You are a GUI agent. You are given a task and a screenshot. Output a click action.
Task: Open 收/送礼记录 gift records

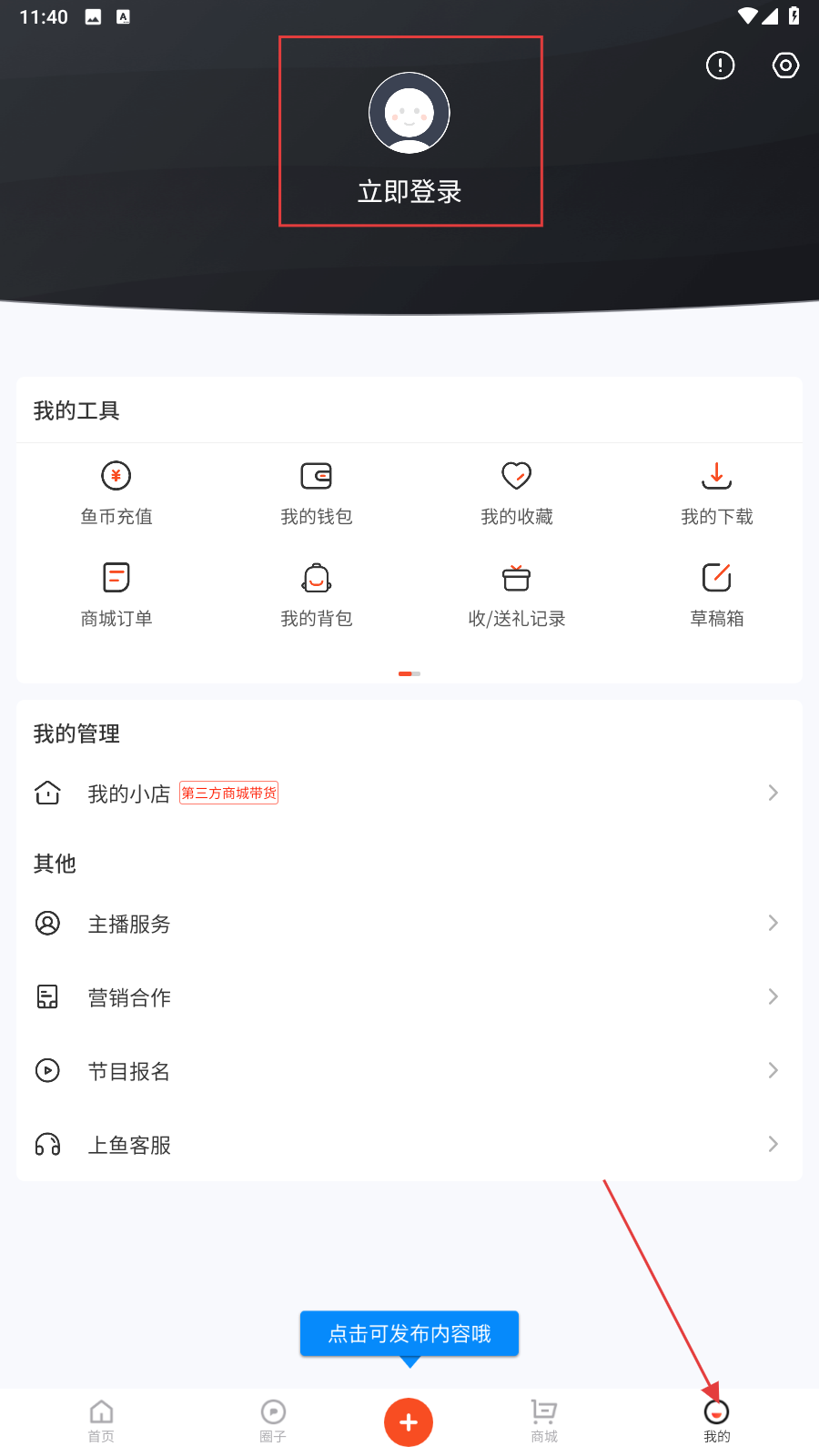click(x=517, y=596)
